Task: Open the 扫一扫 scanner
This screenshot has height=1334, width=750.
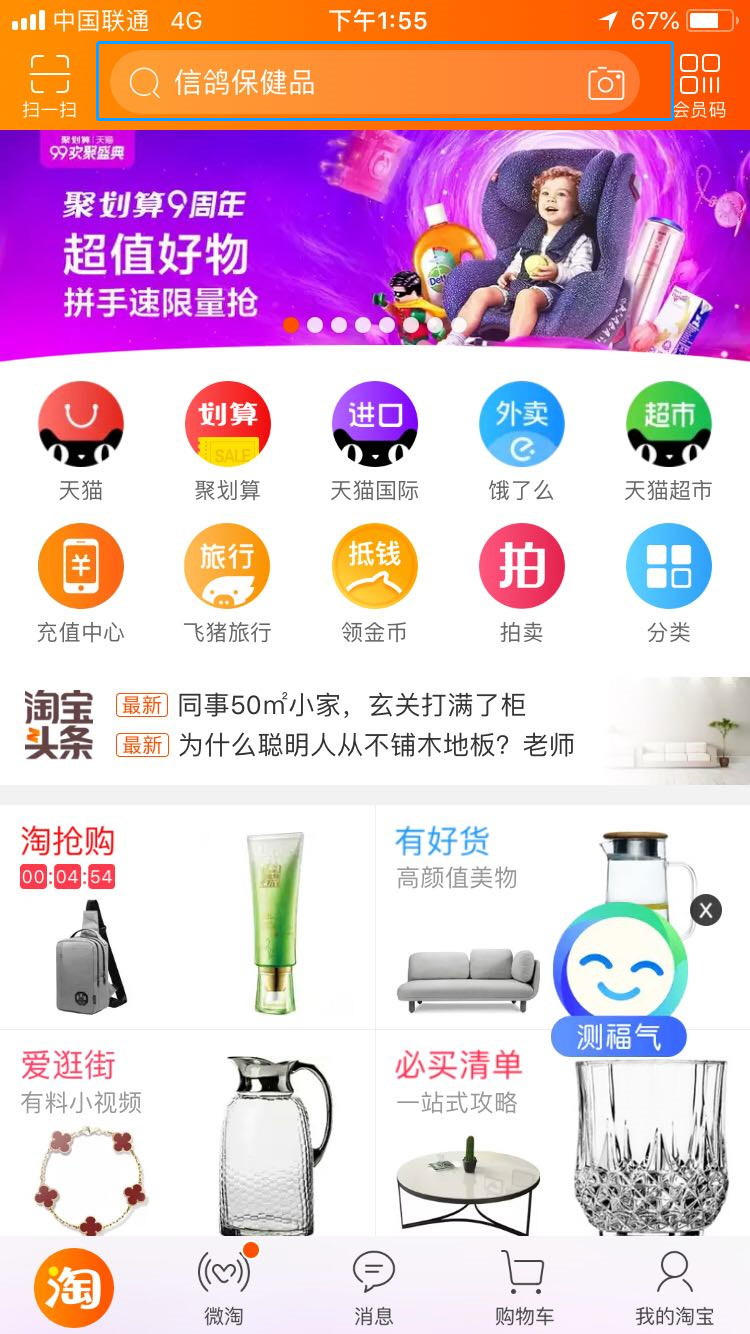Action: [49, 84]
